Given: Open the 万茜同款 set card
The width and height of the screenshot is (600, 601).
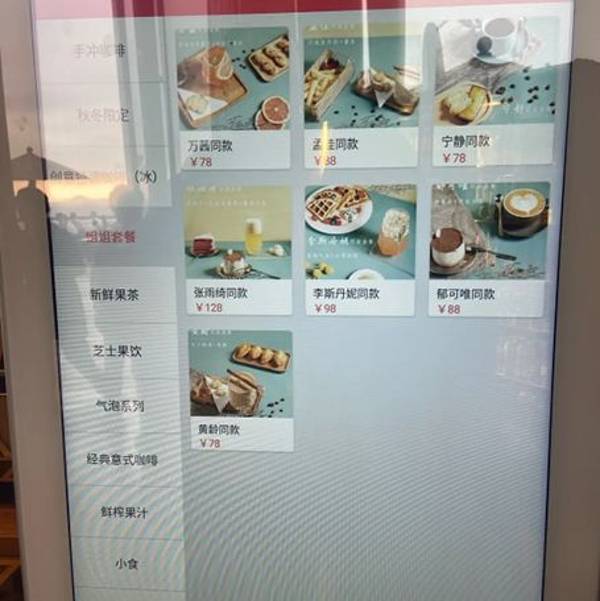Looking at the screenshot, I should click(x=234, y=95).
